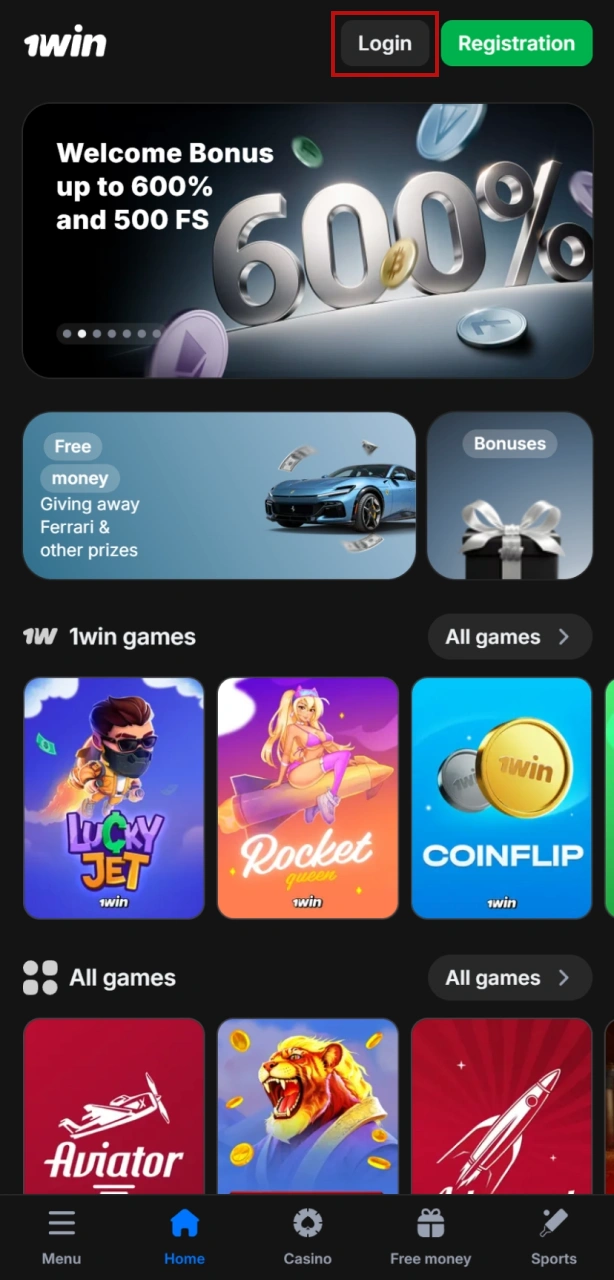Open the Bonuses card
The width and height of the screenshot is (614, 1280).
point(510,495)
